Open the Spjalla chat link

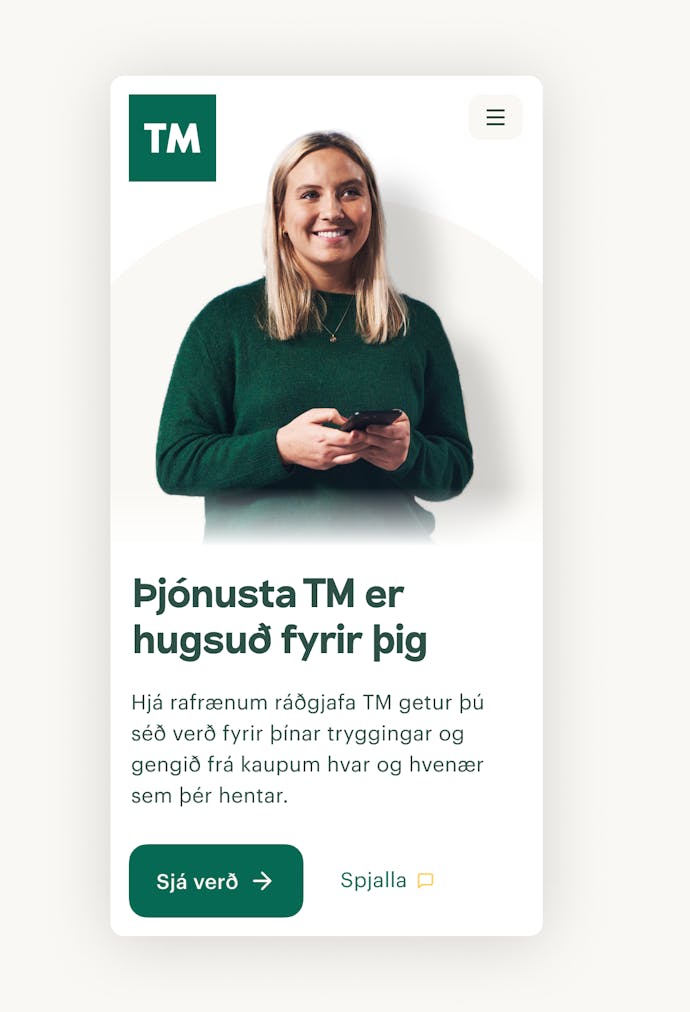point(386,881)
